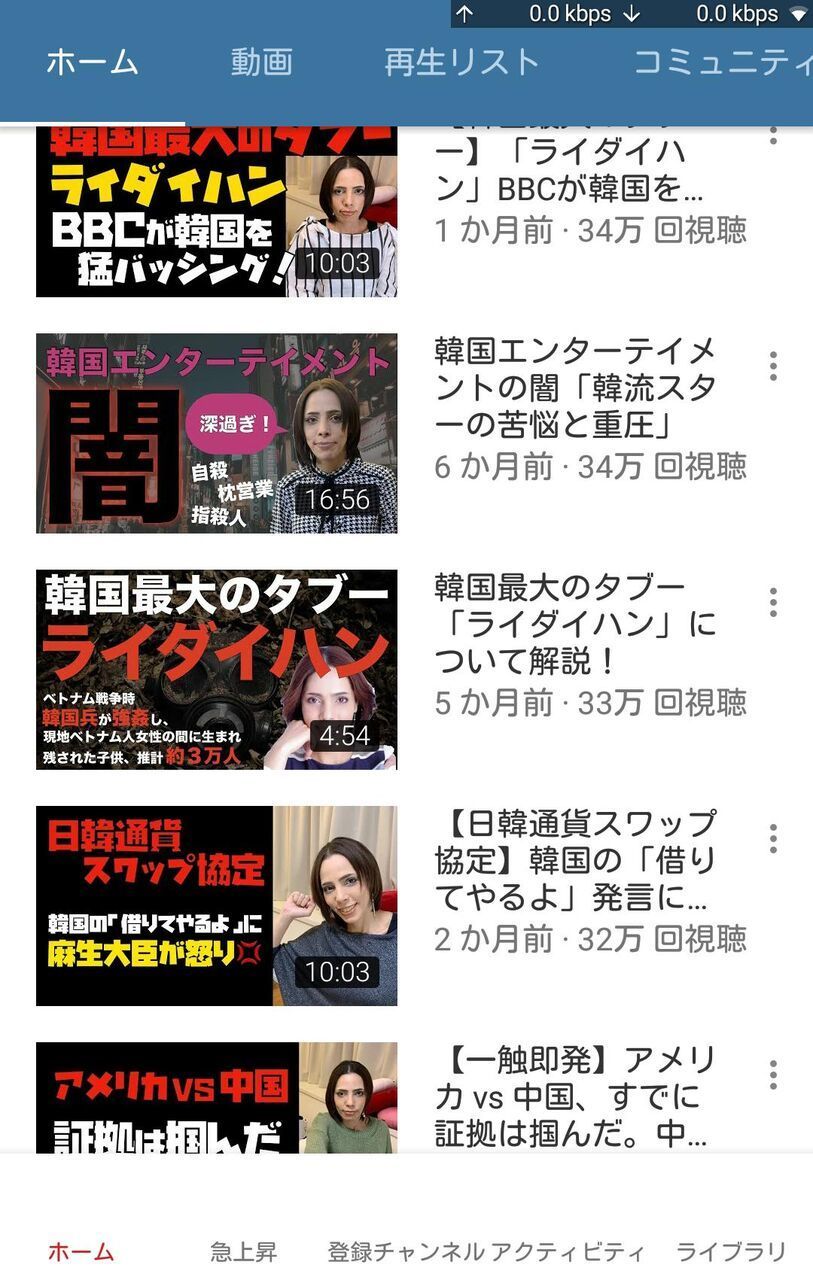Play the BBCが韓国を猛バッシング video
This screenshot has height=1280, width=813.
click(x=216, y=212)
